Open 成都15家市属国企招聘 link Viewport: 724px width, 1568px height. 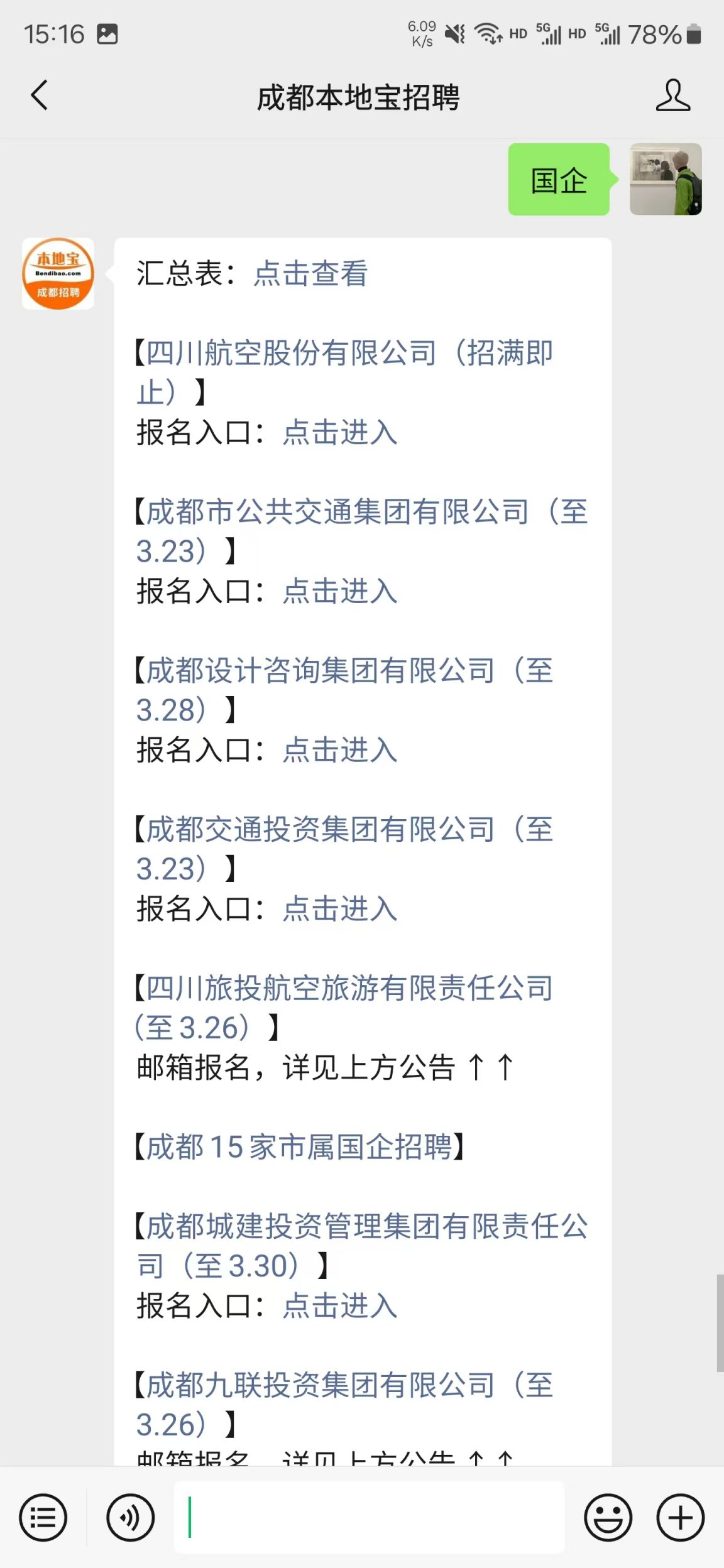click(299, 1148)
